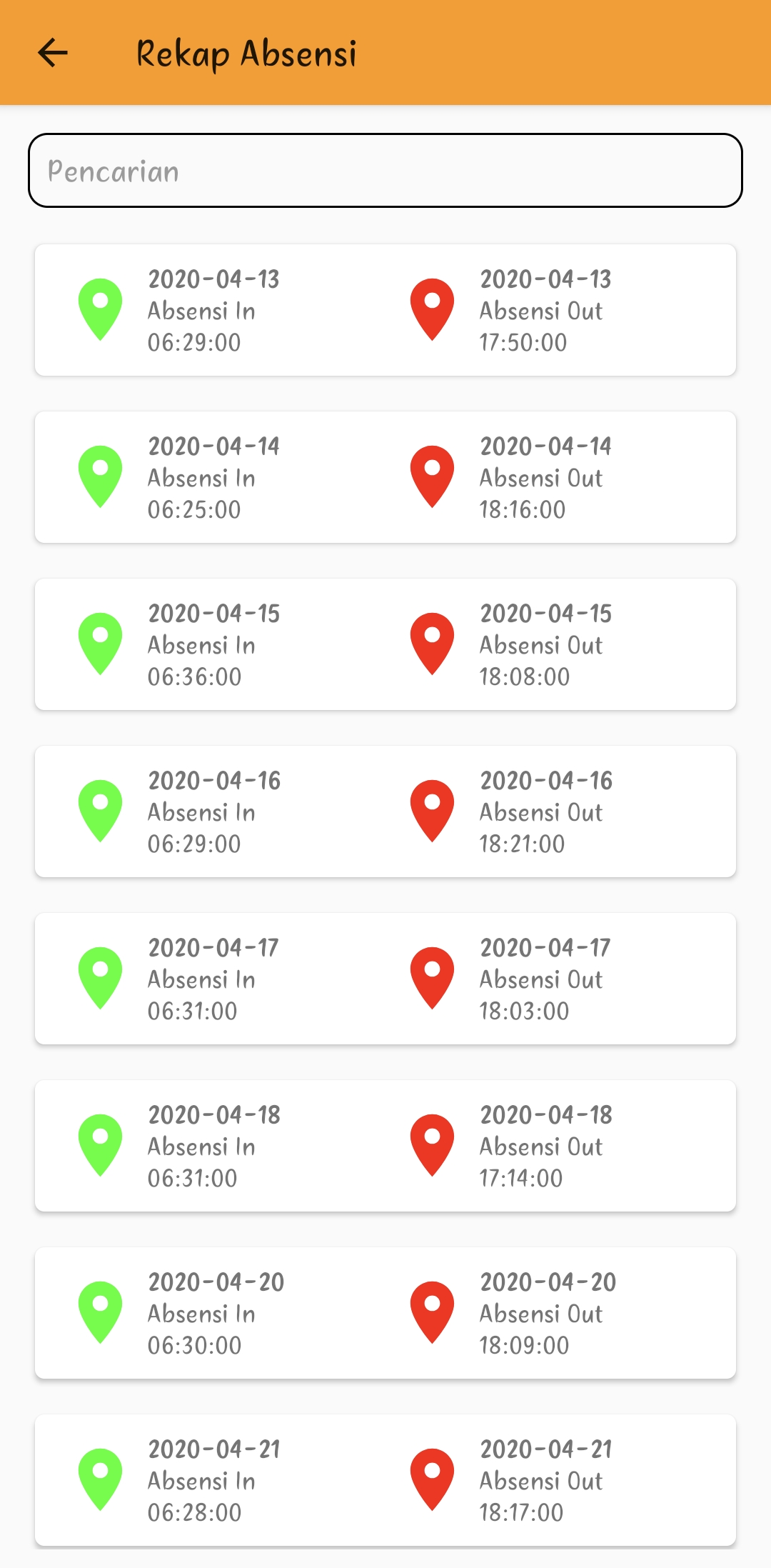Focus the Pencarian search field
The width and height of the screenshot is (771, 1568).
pos(385,171)
